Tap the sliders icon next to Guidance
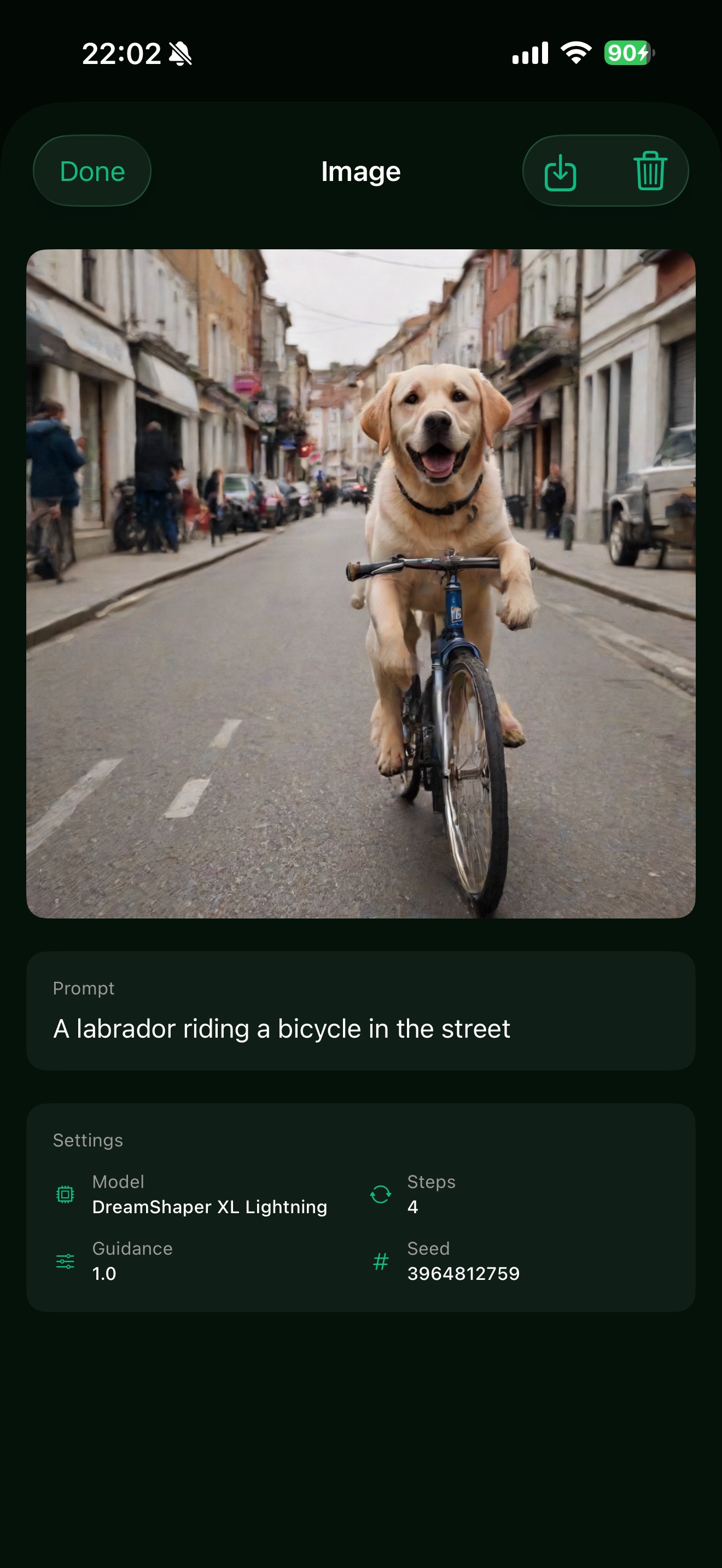Image resolution: width=722 pixels, height=1568 pixels. (65, 1261)
